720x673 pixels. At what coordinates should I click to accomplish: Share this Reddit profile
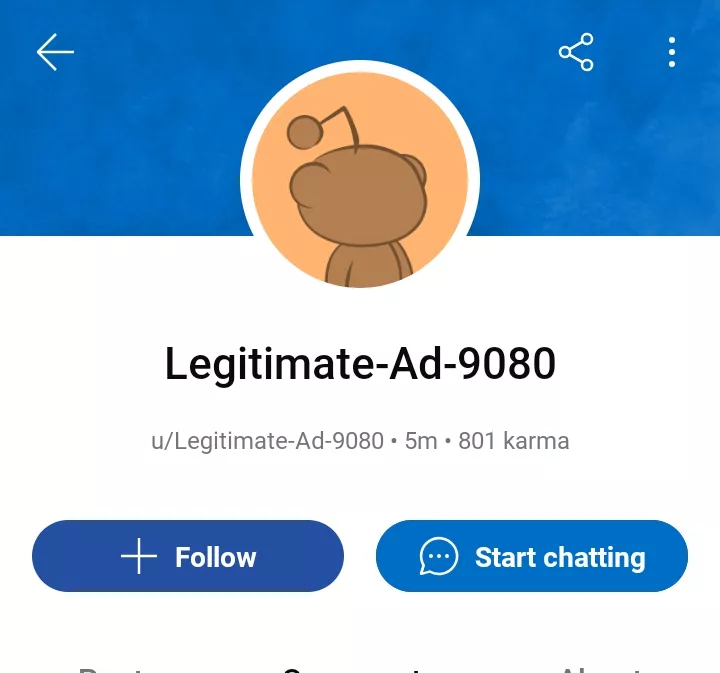(x=576, y=52)
